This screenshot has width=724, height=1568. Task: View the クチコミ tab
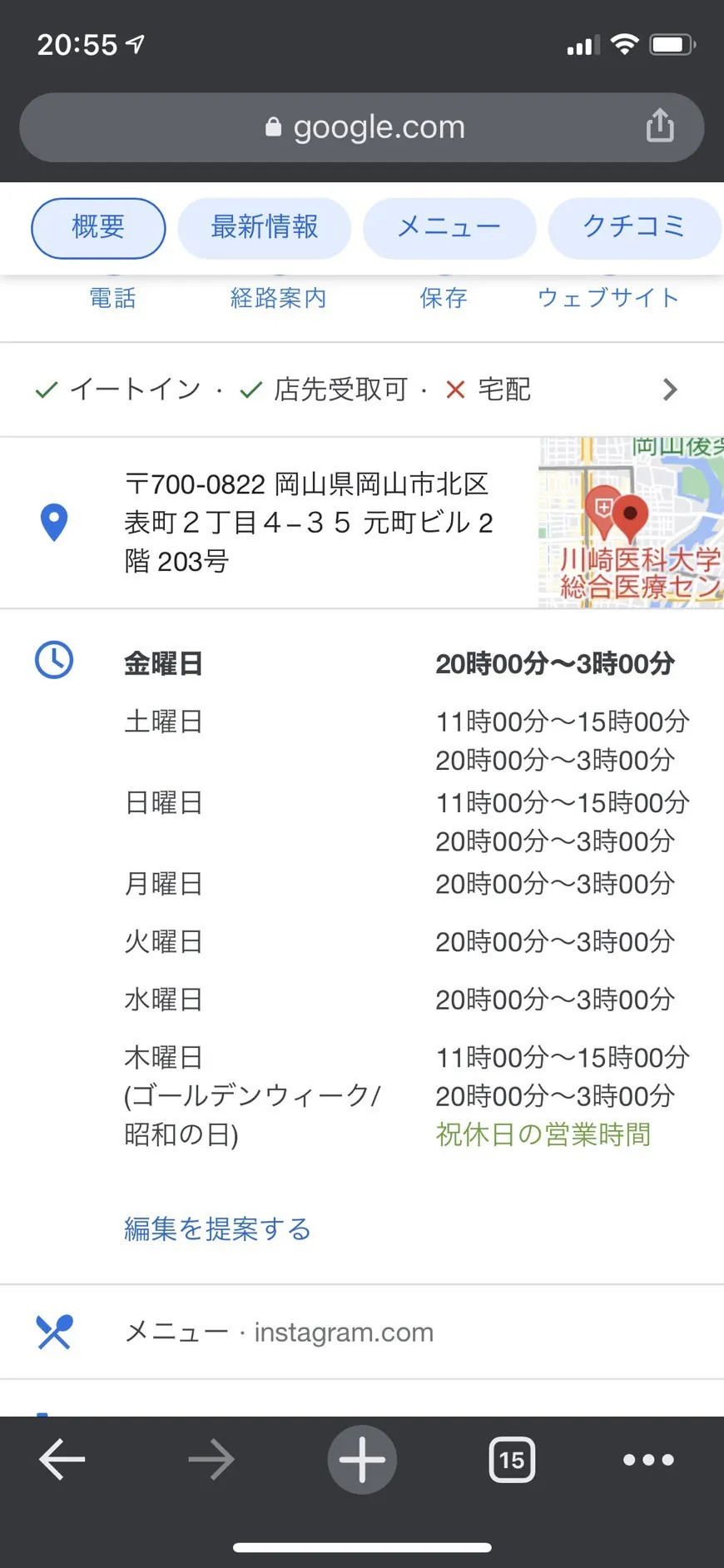tap(633, 227)
